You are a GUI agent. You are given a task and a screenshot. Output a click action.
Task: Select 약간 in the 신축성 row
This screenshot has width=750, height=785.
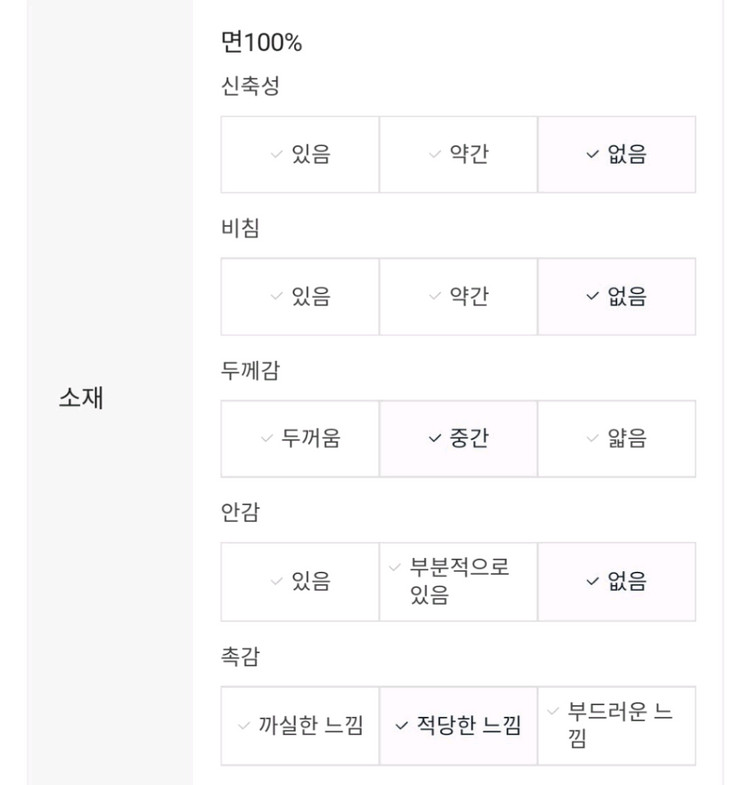458,154
